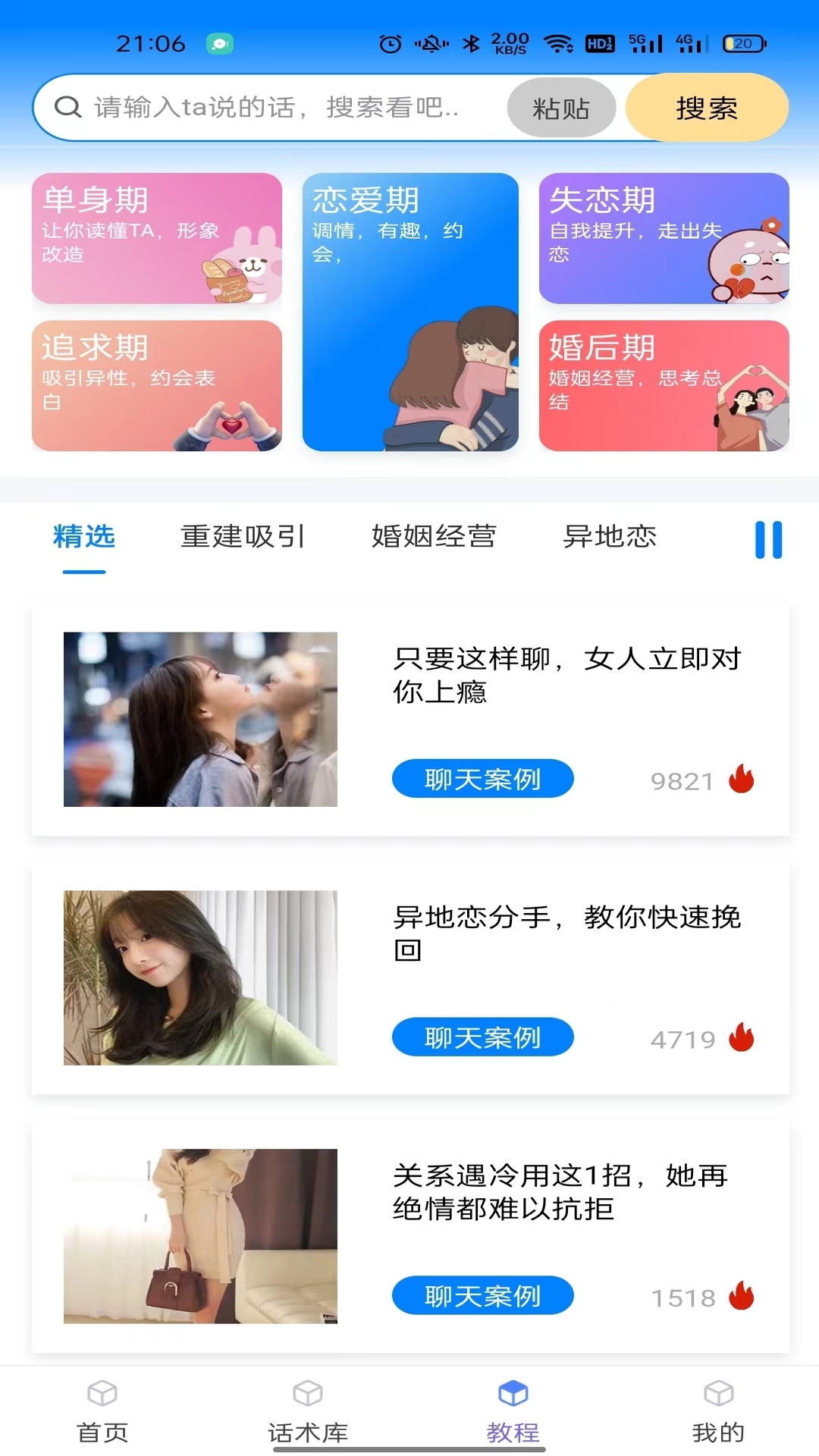Open 聊天案例 for 关系遇冷用这1招 article
This screenshot has height=1456, width=819.
(x=482, y=1296)
